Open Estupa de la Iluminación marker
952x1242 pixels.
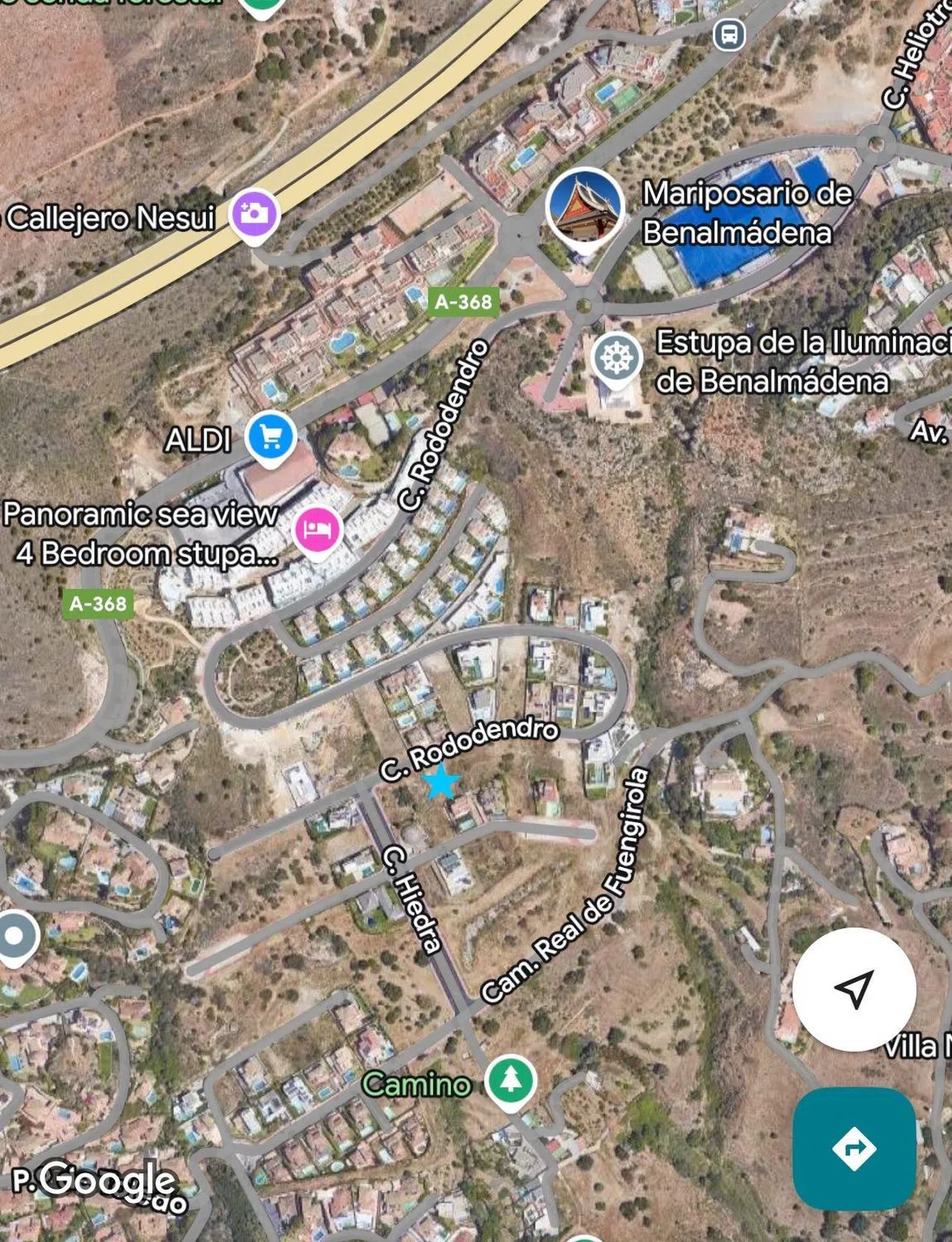click(617, 359)
